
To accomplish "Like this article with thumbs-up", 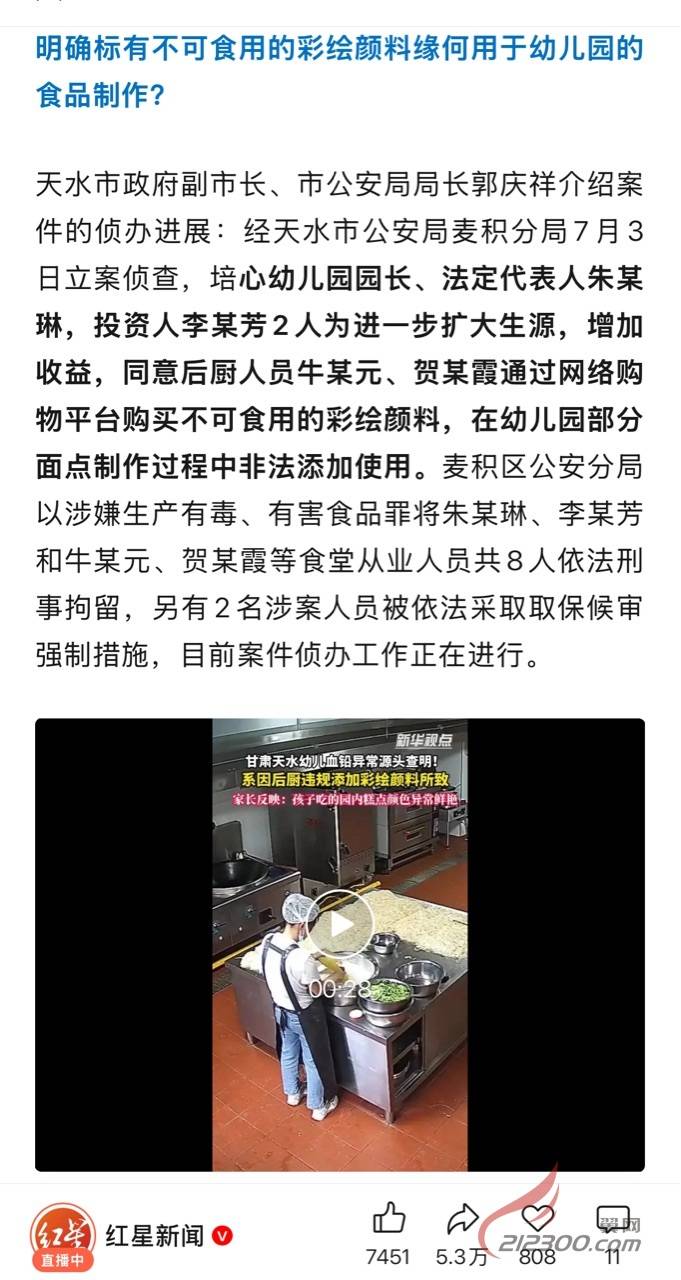I will (389, 1219).
